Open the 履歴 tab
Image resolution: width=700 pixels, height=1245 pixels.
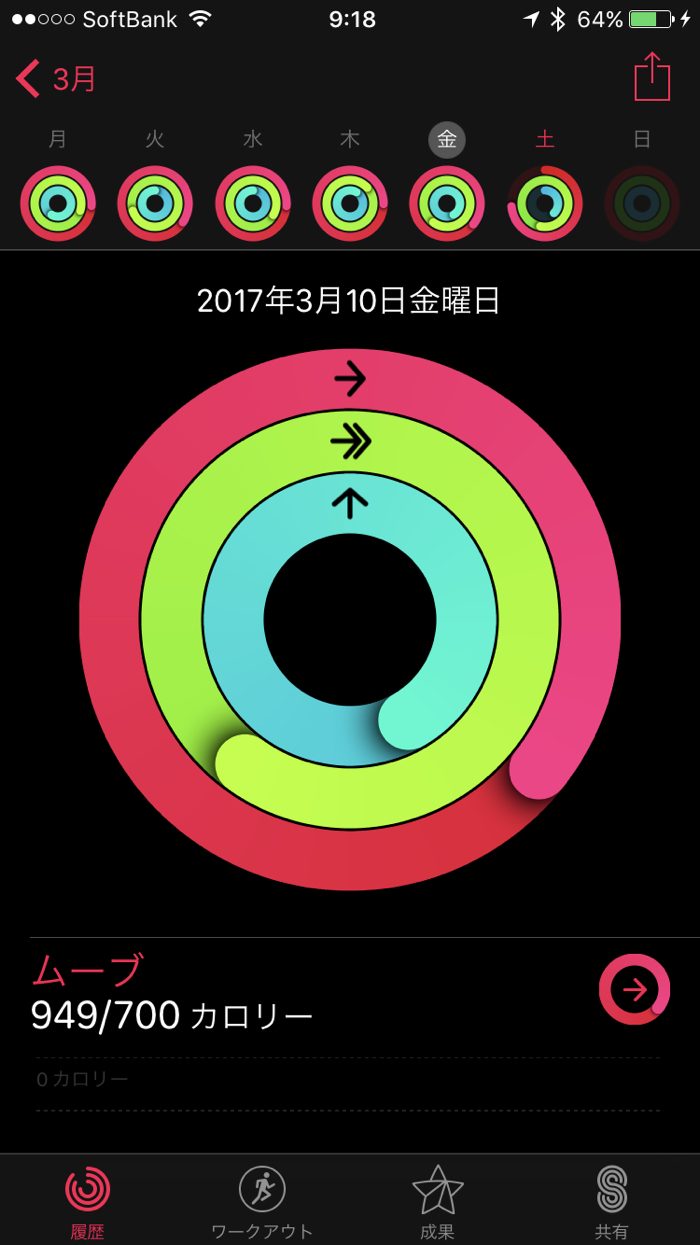click(x=88, y=1200)
